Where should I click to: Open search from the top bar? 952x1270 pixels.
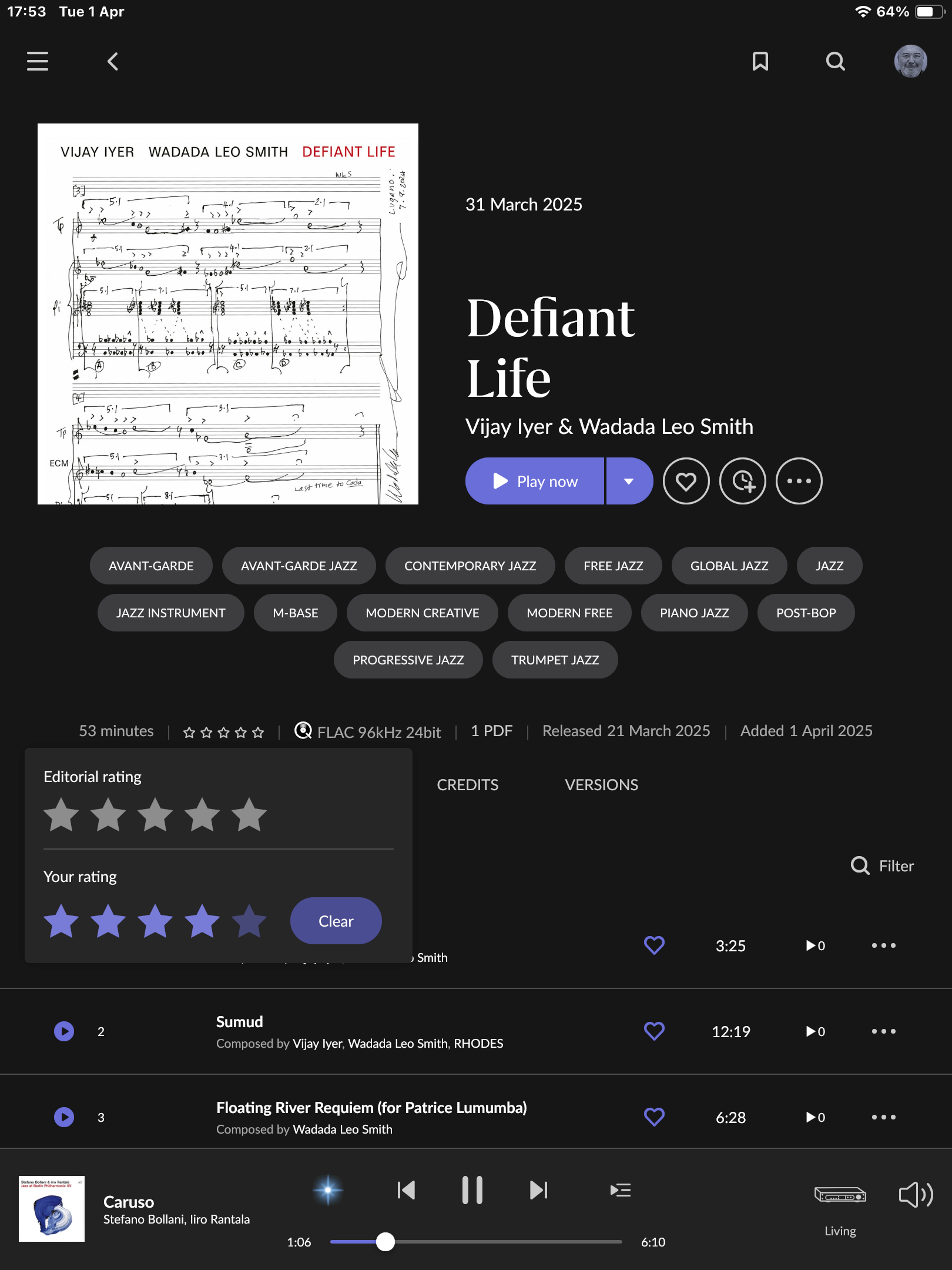coord(835,61)
